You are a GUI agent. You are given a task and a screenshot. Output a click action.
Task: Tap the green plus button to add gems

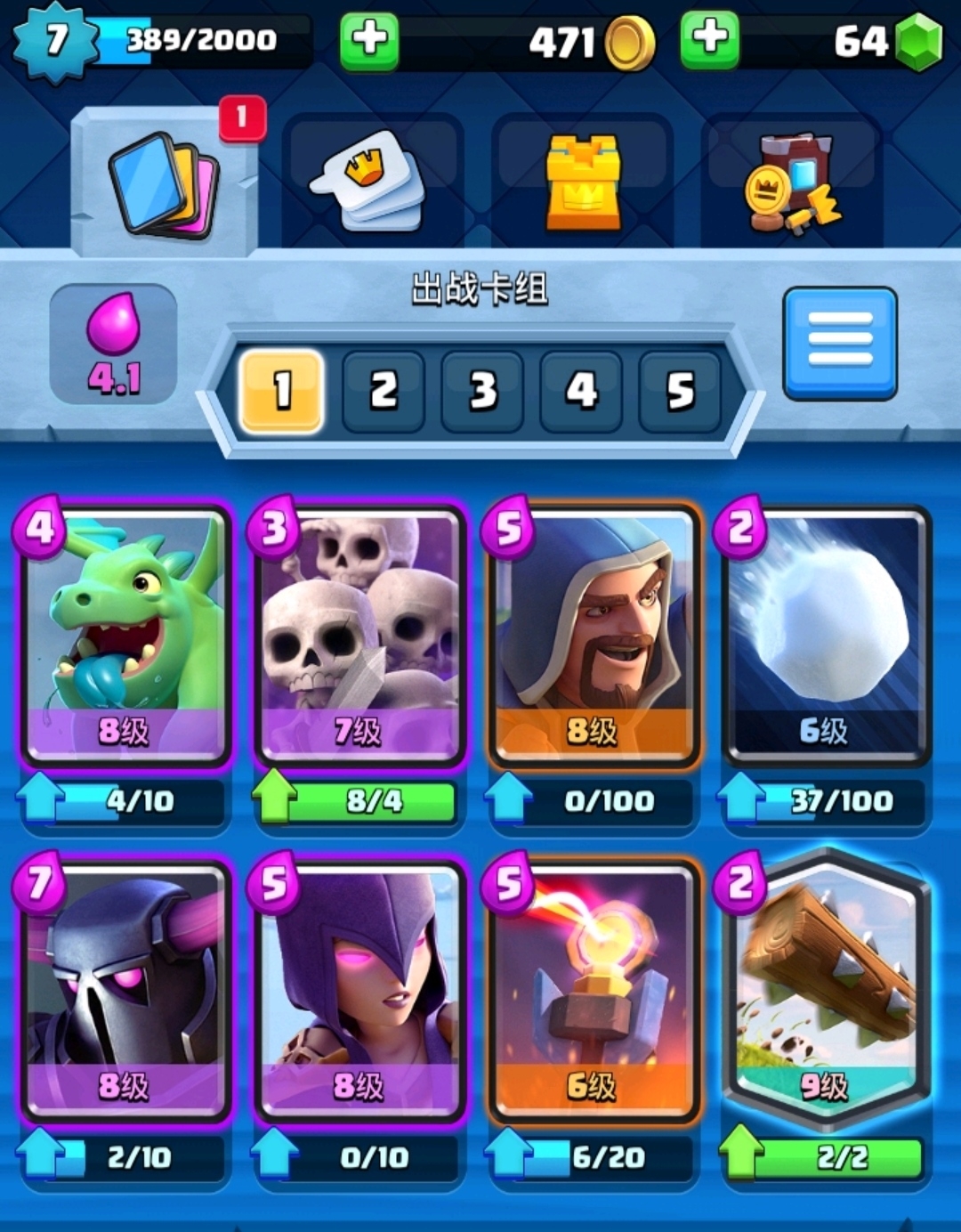(x=709, y=40)
